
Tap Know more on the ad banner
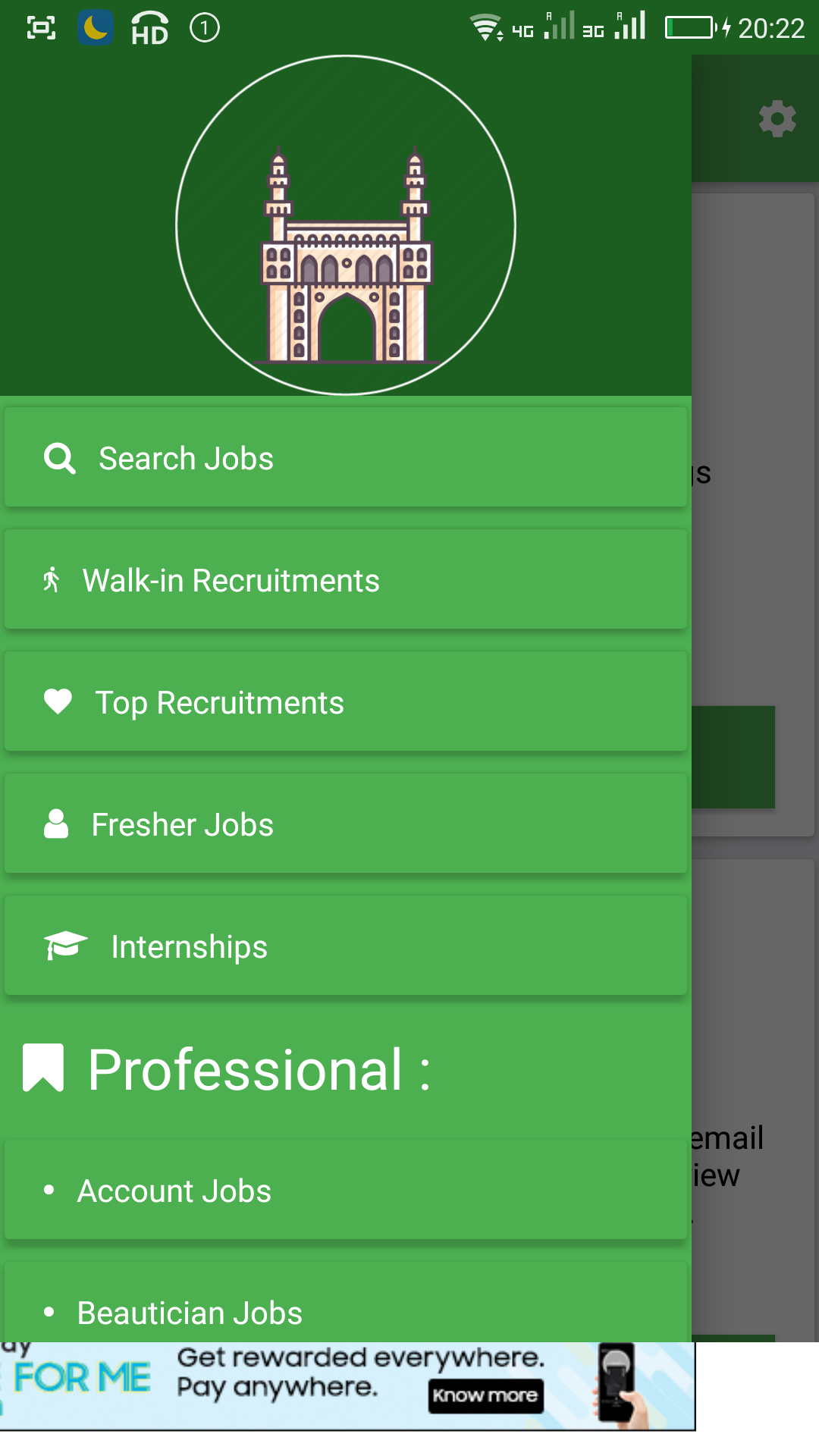point(485,1395)
